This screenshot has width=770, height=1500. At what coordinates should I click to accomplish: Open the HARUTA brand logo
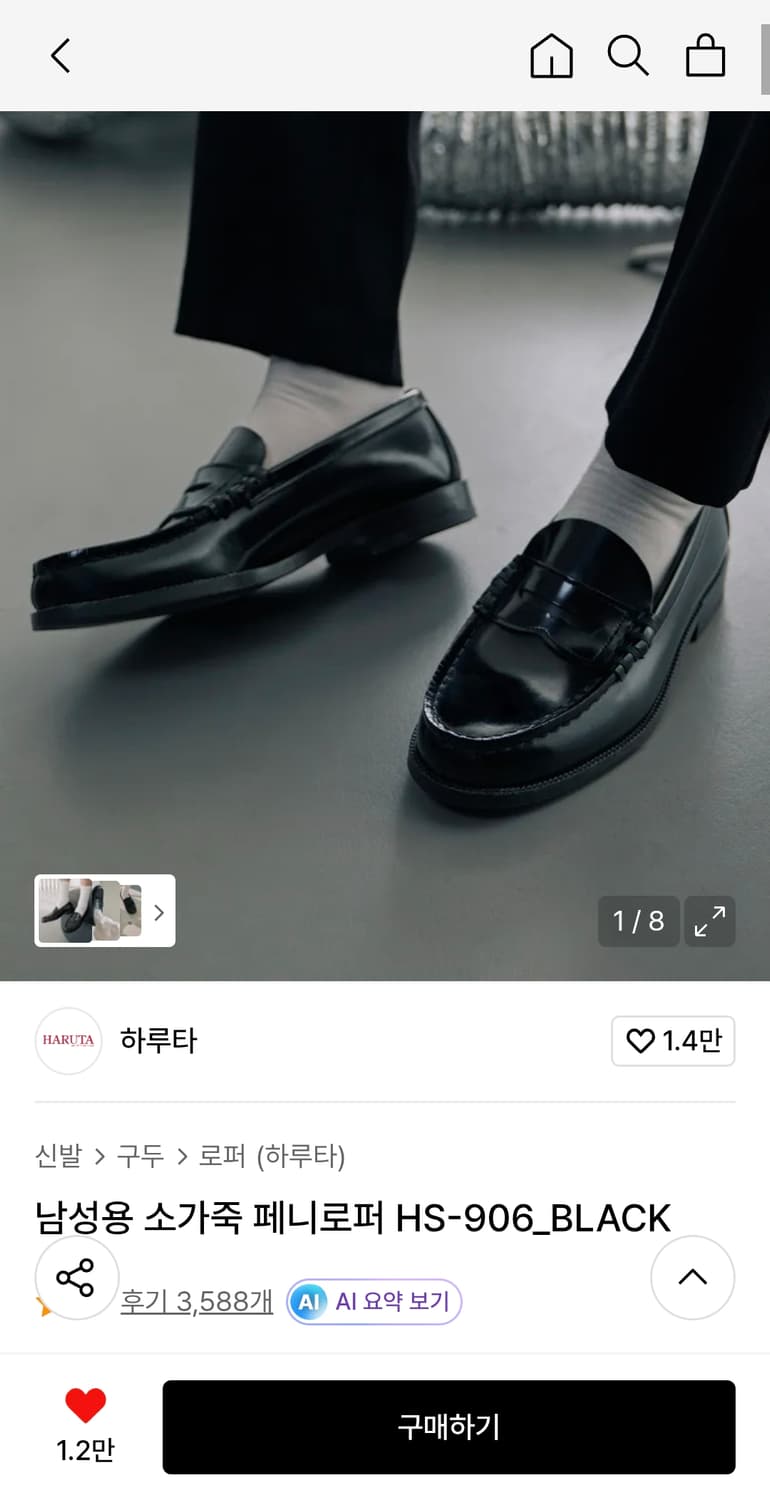68,1041
